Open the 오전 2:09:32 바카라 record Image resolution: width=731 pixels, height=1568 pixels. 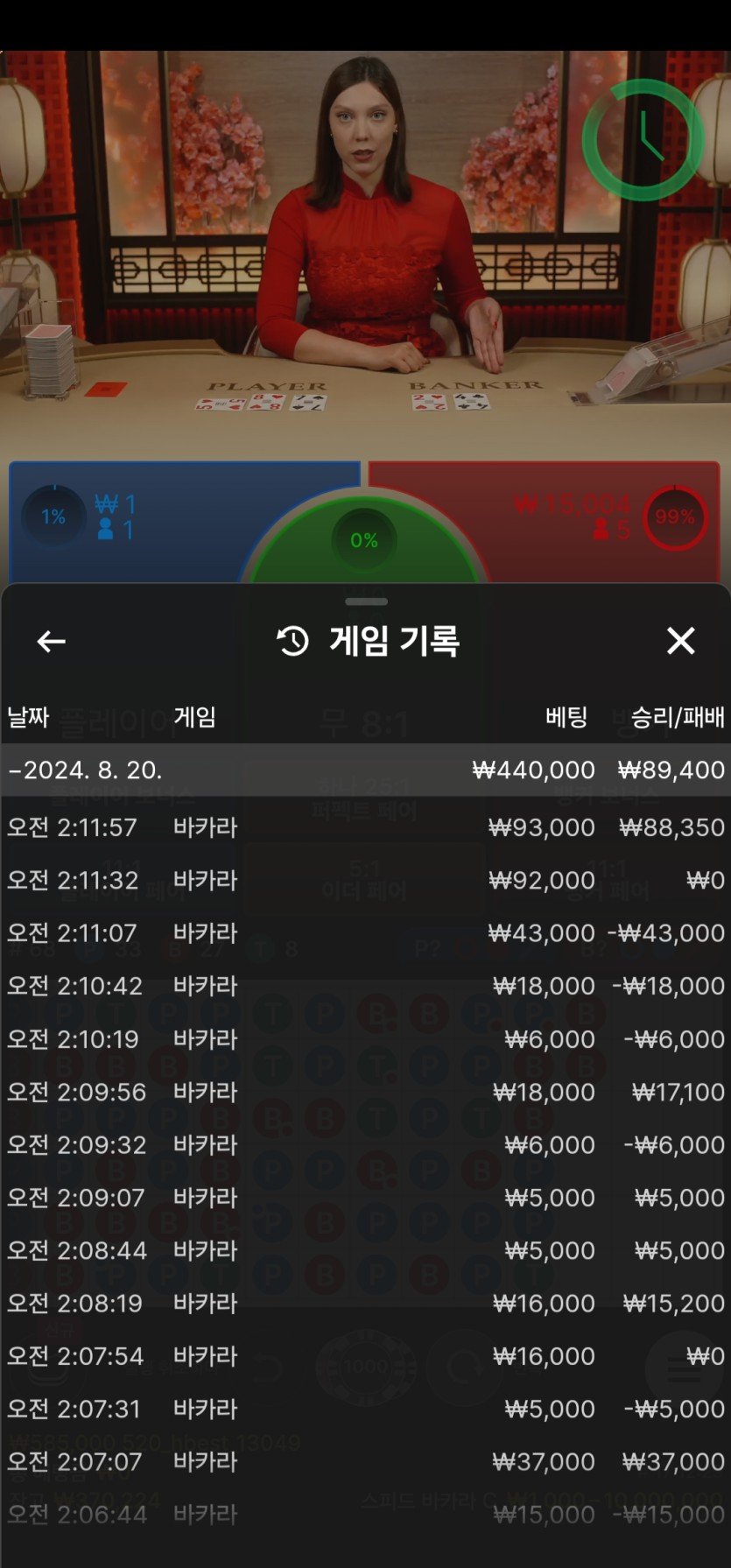pos(365,1144)
